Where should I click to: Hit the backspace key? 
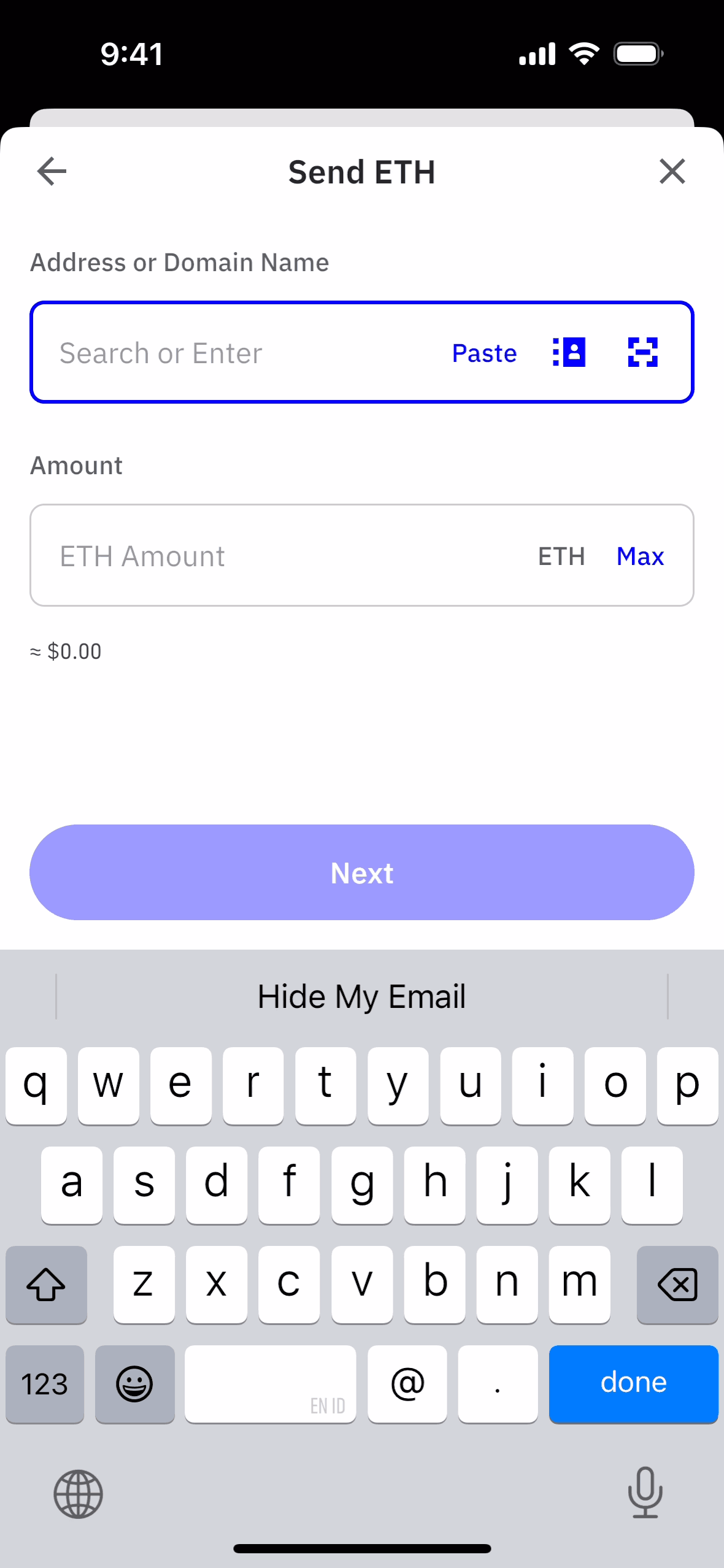pos(677,1284)
